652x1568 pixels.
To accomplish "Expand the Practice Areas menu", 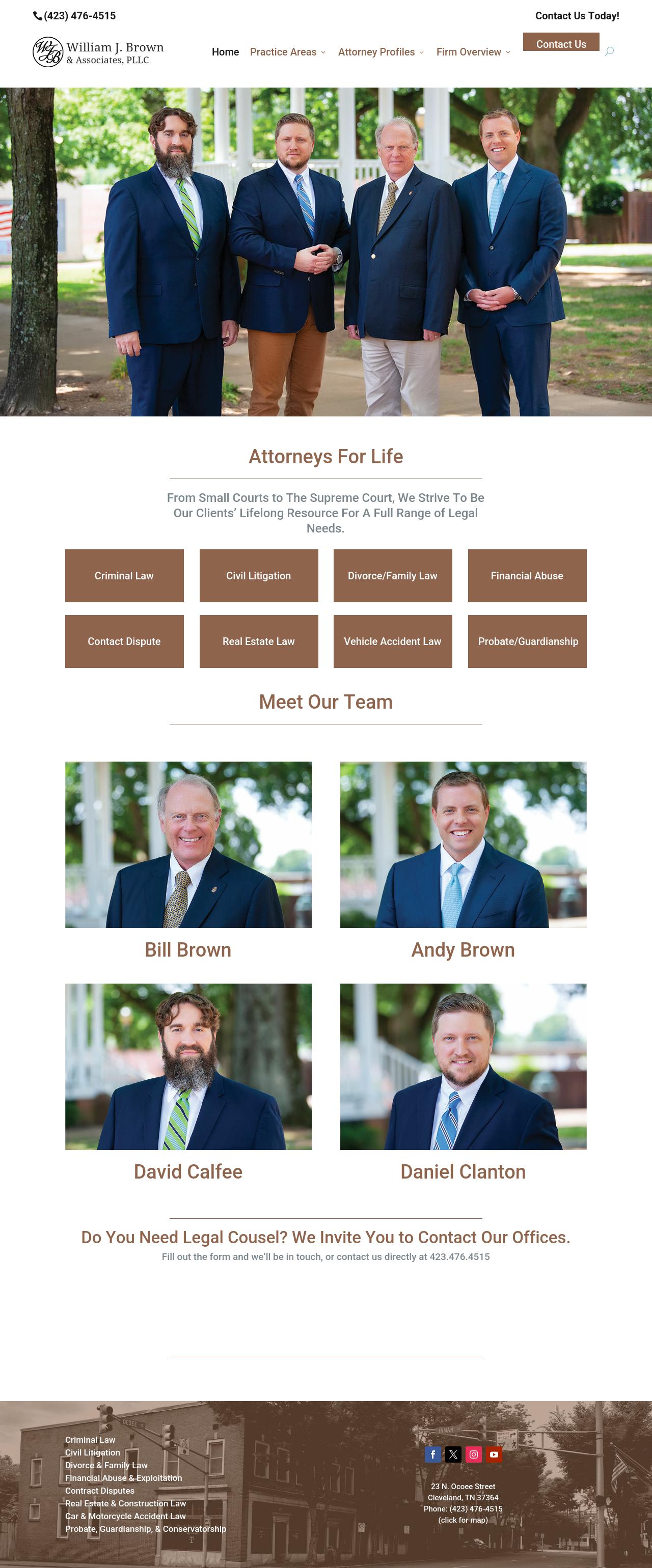I will 287,52.
